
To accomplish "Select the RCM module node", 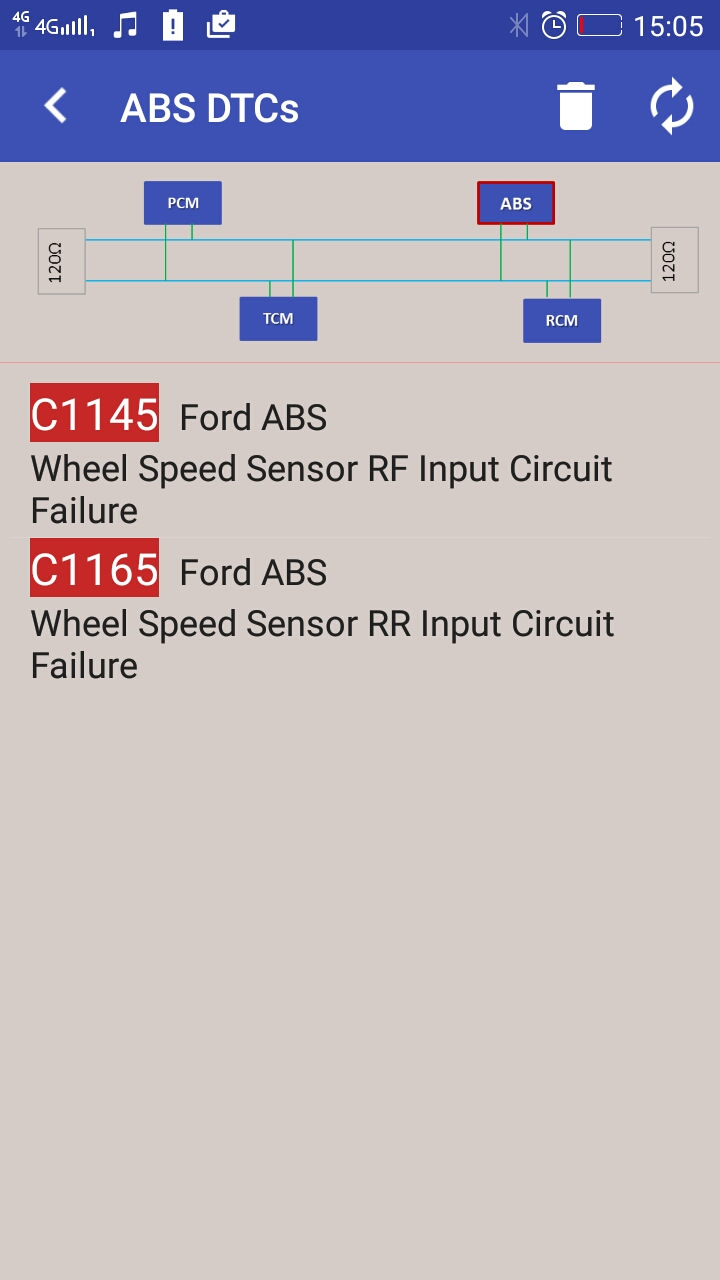I will [x=562, y=320].
